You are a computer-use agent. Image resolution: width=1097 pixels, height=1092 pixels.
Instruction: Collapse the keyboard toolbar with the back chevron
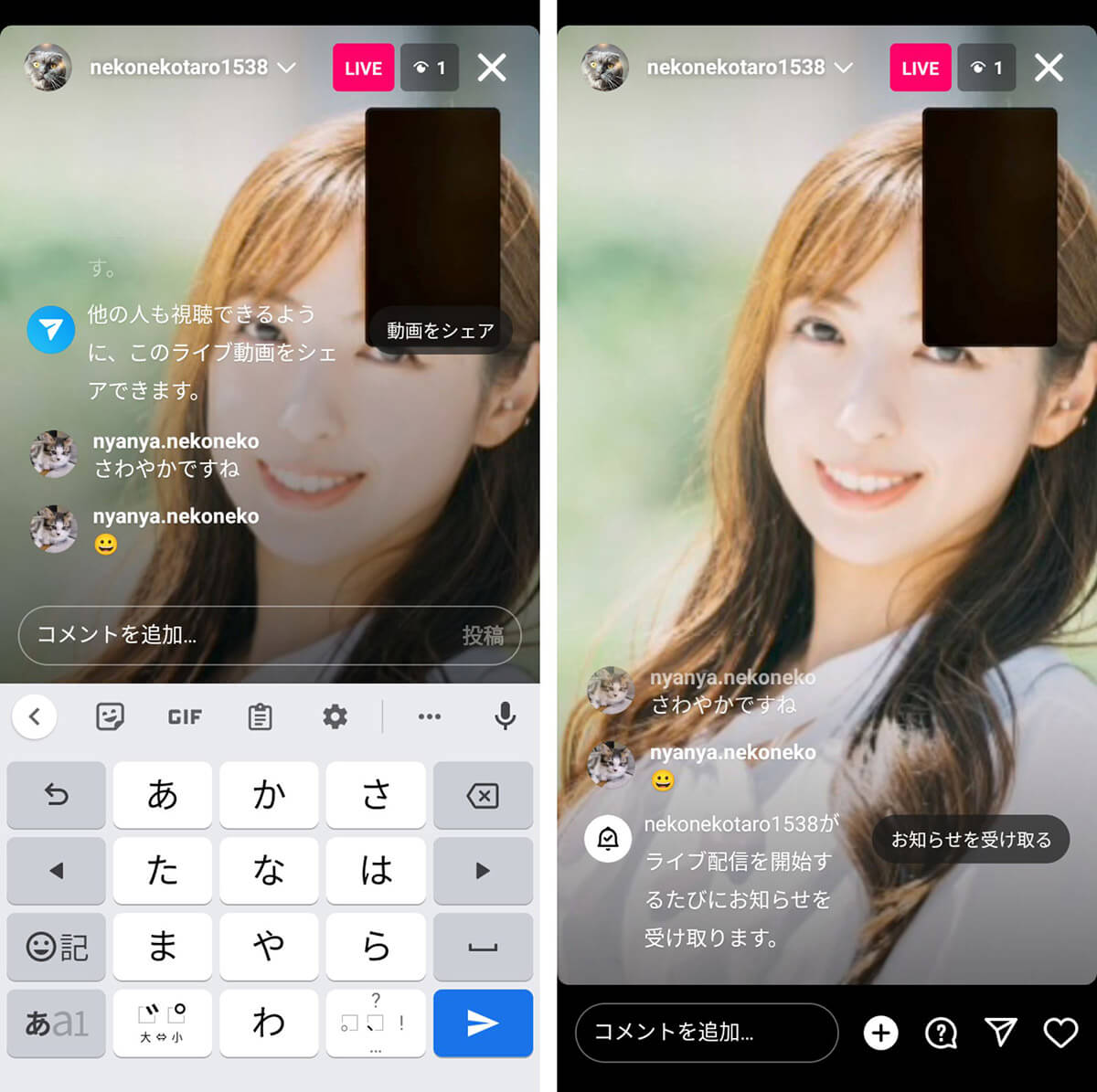35,717
